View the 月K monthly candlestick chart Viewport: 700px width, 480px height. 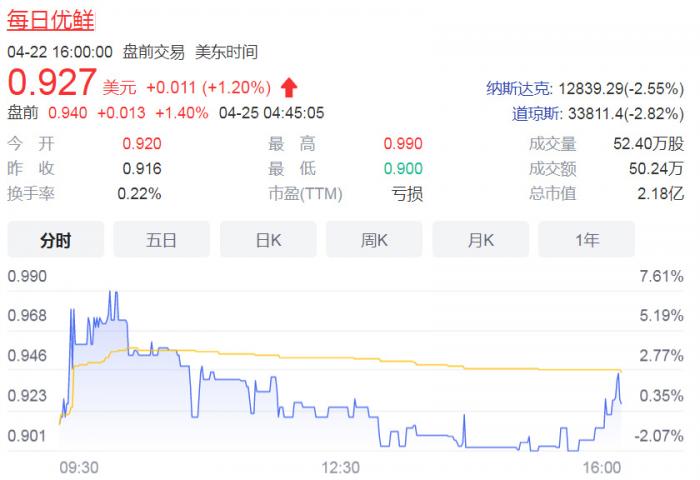(480, 240)
